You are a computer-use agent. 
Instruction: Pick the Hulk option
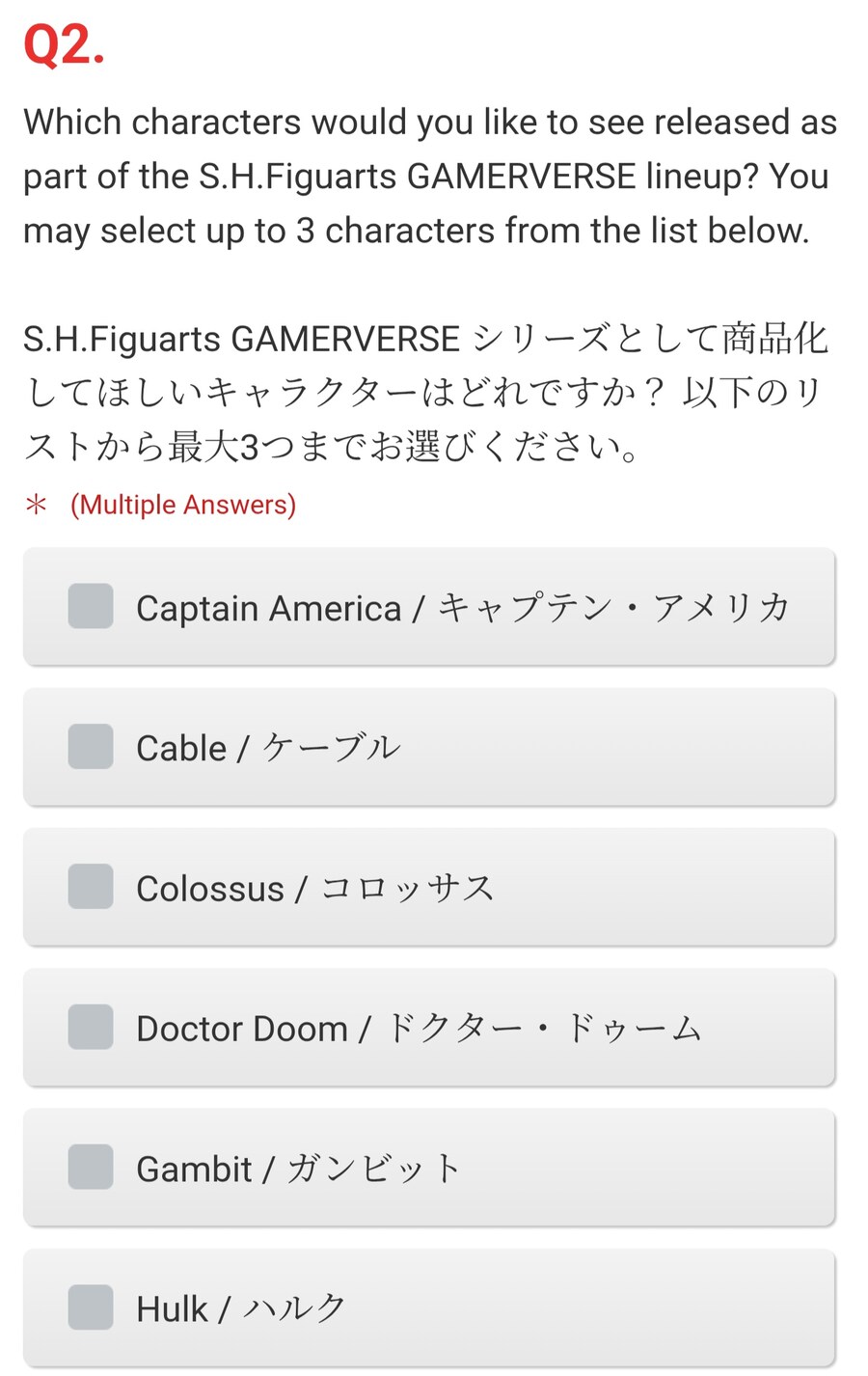click(91, 1307)
